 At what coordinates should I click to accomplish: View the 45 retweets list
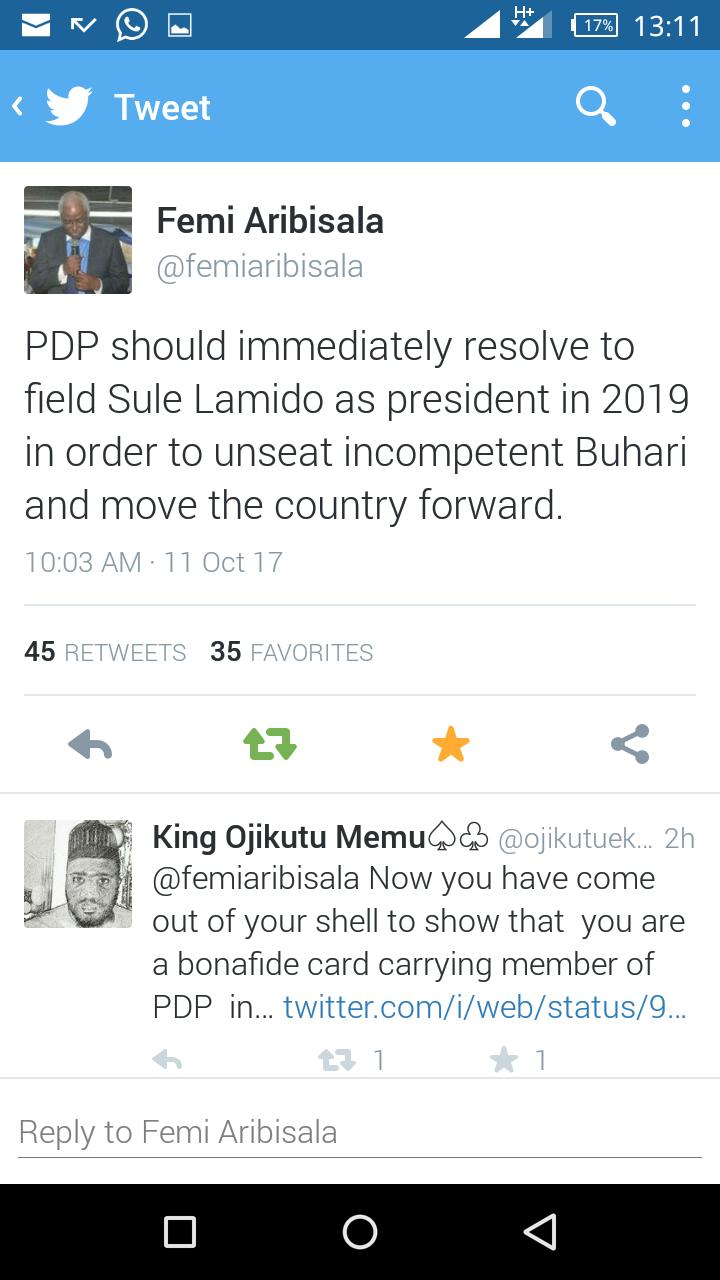click(x=105, y=652)
